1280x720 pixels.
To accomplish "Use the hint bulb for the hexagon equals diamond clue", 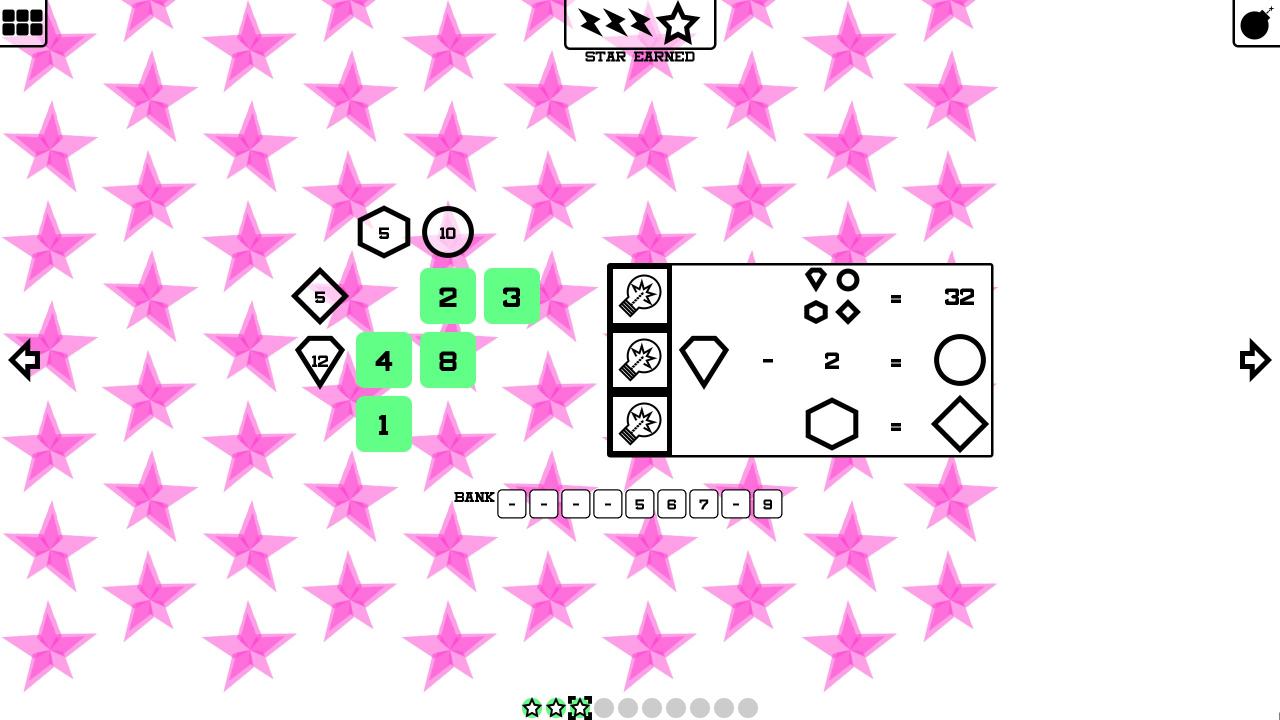I will [x=640, y=424].
